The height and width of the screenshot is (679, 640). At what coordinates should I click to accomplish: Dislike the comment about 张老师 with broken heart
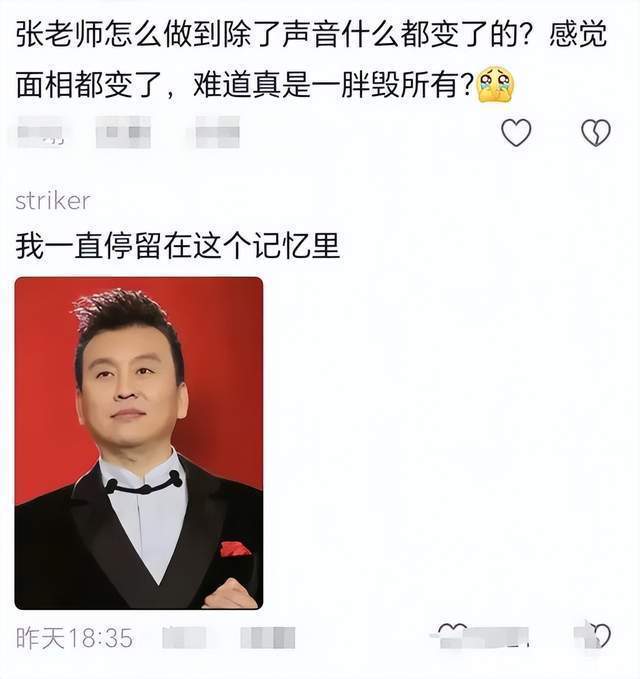coord(596,132)
